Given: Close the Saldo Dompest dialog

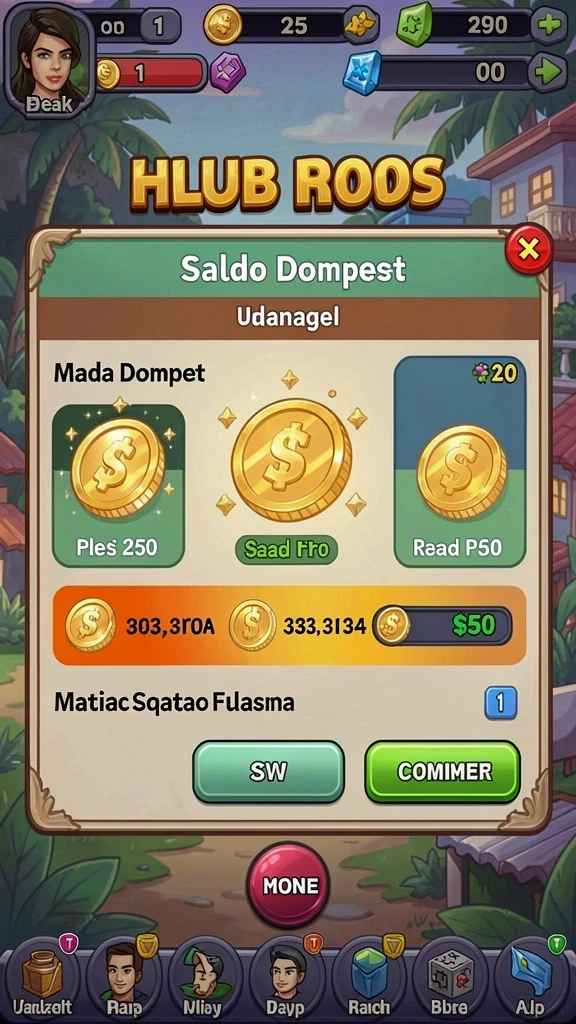Looking at the screenshot, I should tap(528, 248).
